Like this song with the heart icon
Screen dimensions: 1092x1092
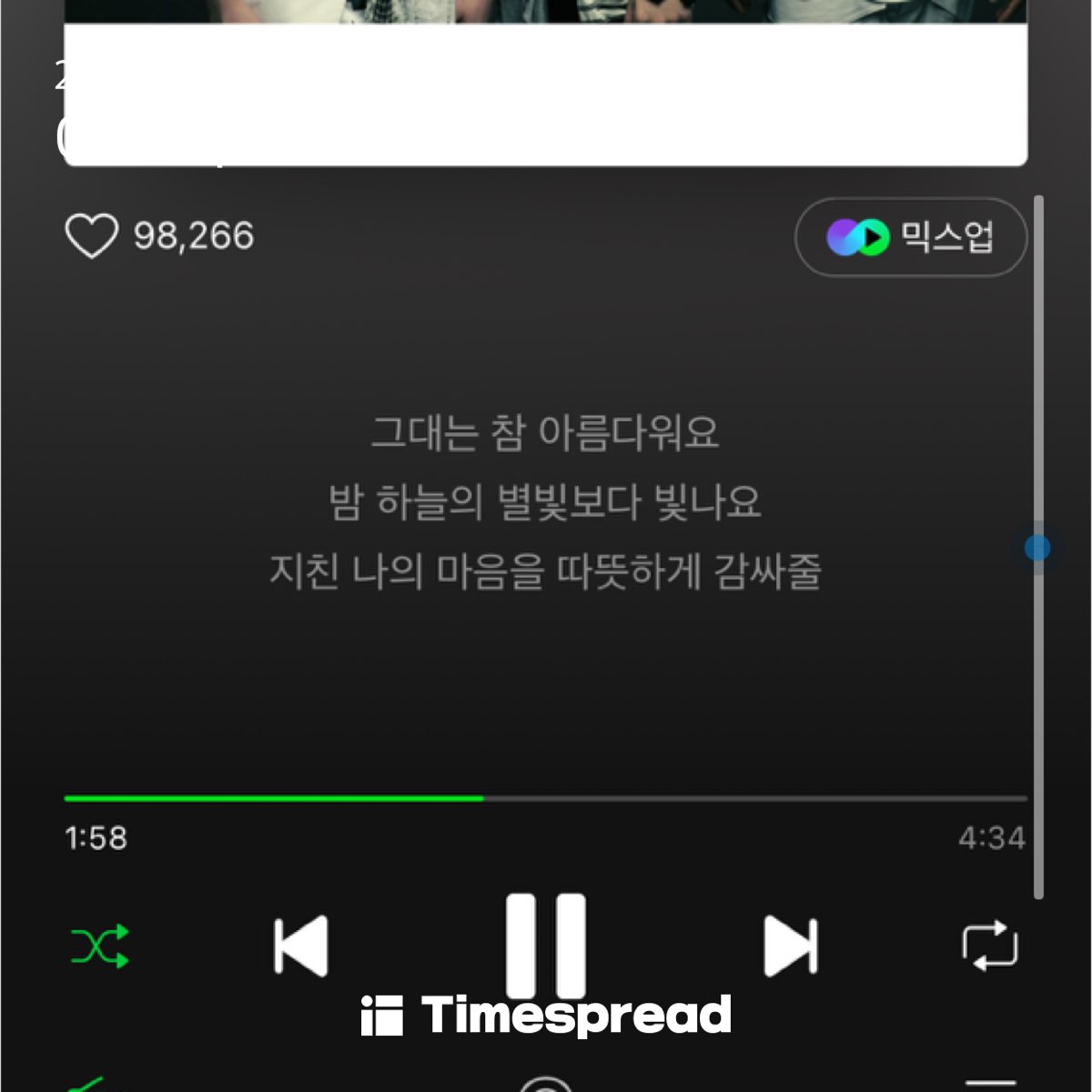[92, 236]
